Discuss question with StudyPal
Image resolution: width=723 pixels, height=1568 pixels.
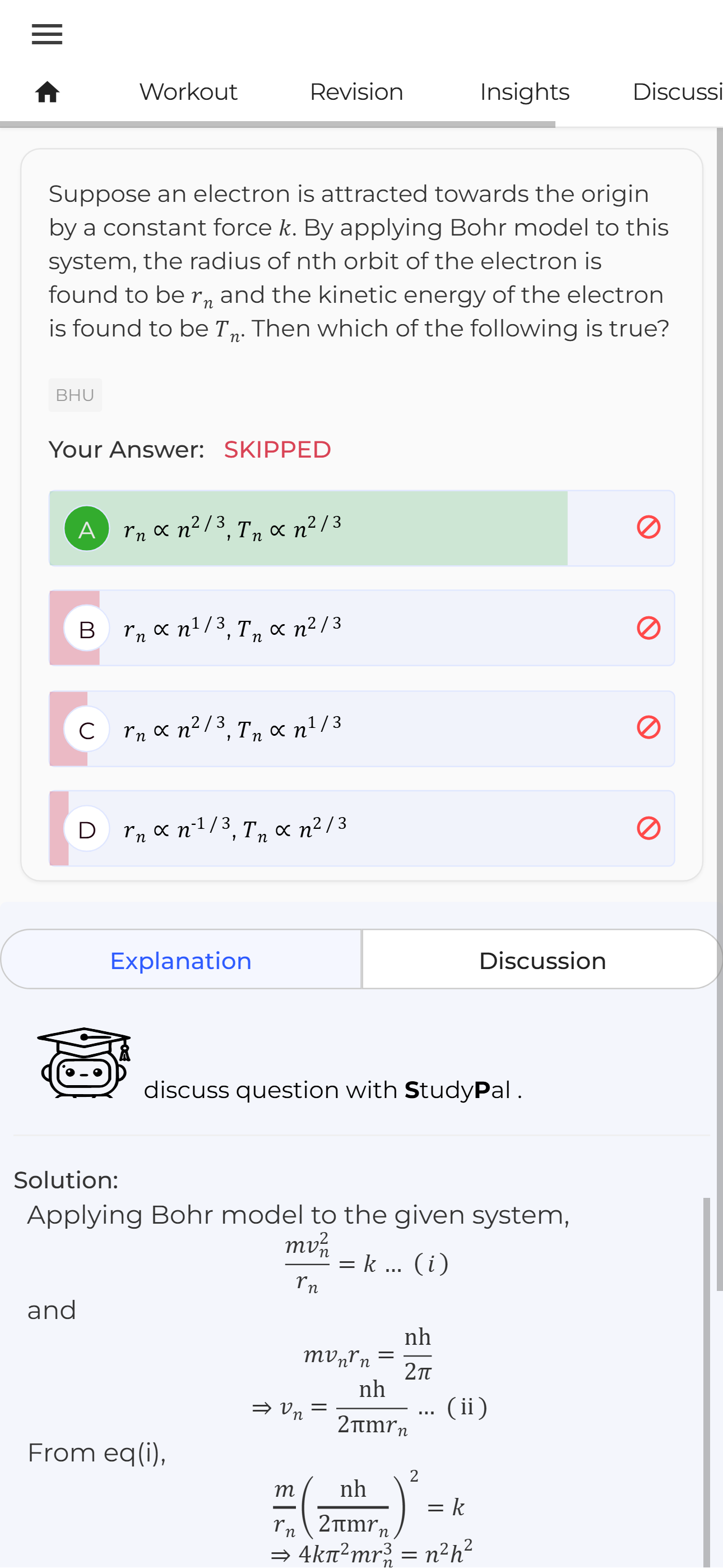332,1090
